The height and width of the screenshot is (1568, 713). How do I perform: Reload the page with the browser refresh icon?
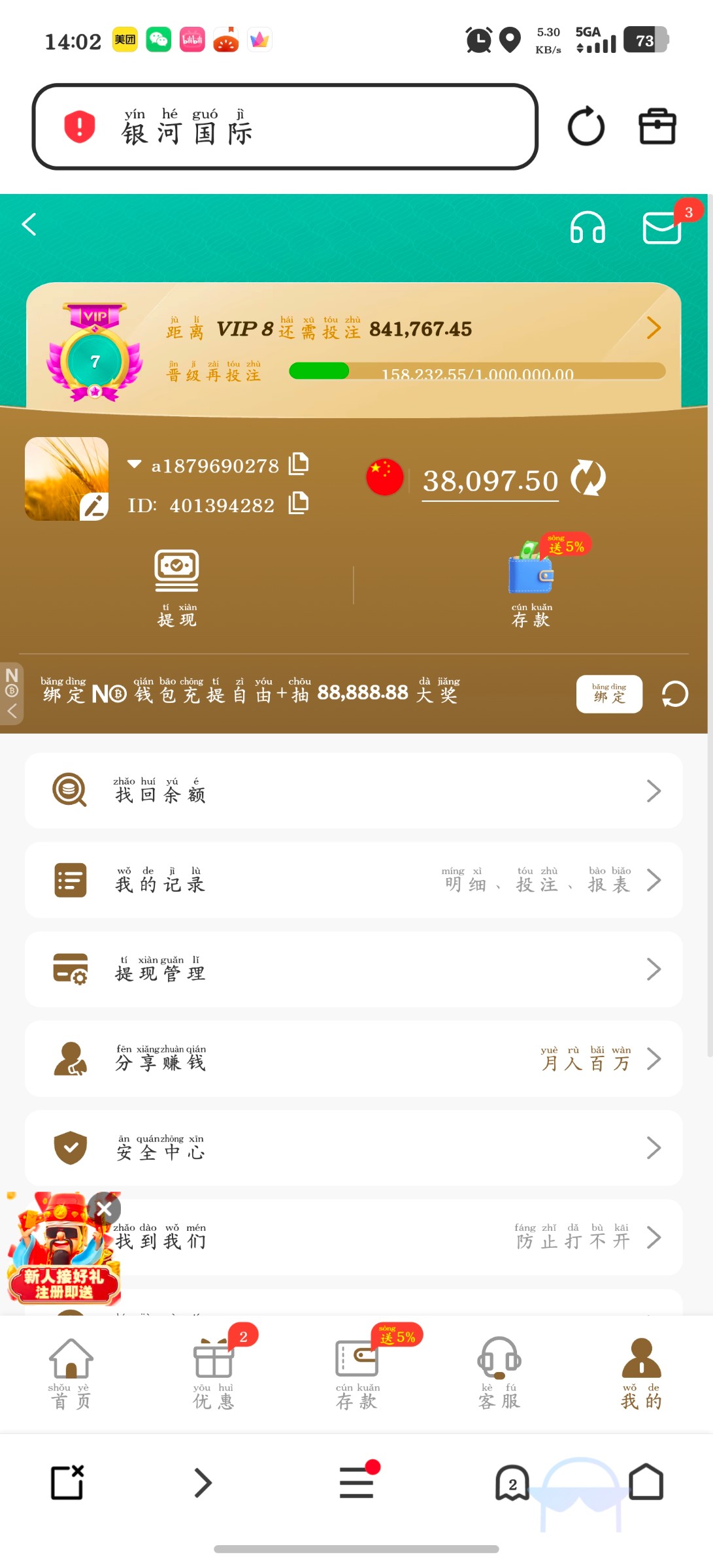coord(586,127)
